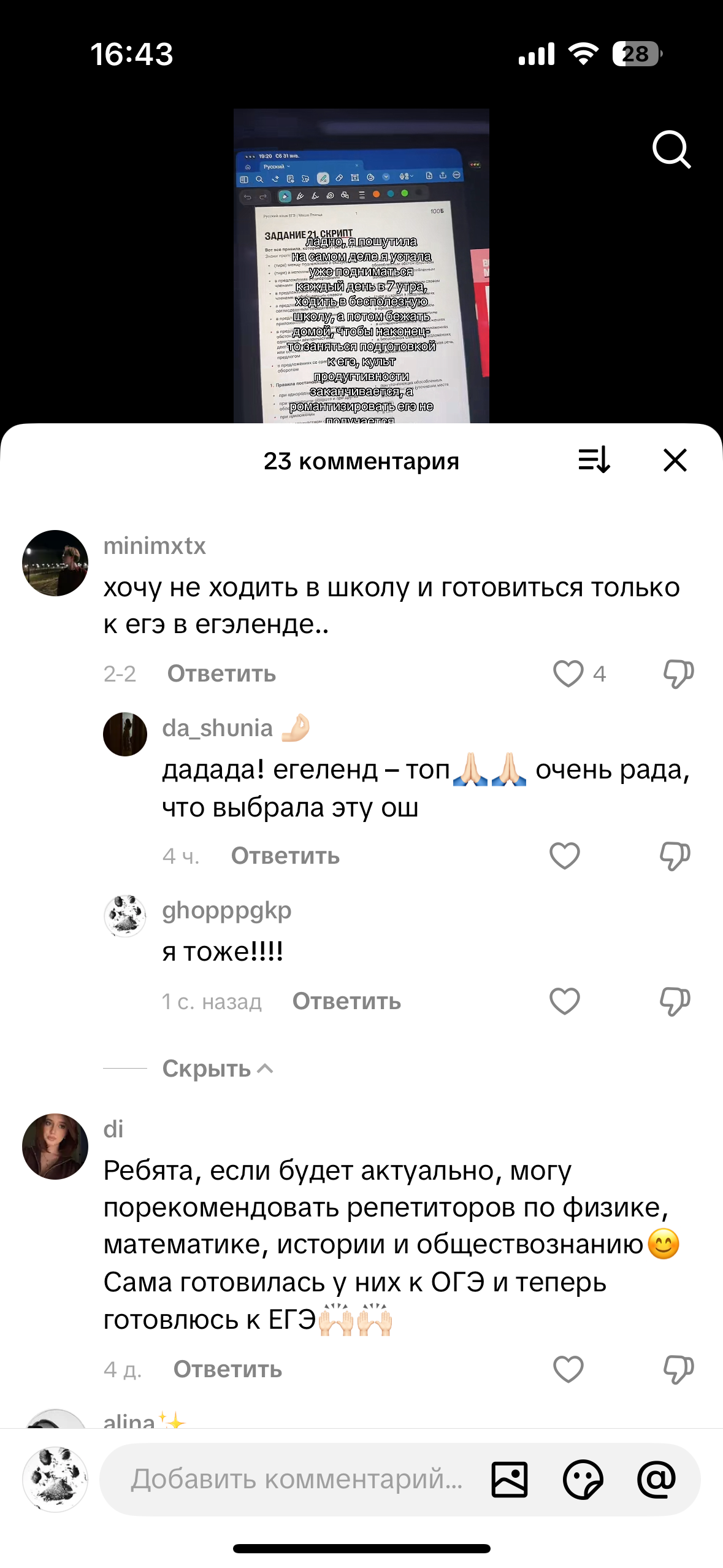Like di's comment about tutors
Screen dimensions: 723x1568
[x=568, y=1369]
